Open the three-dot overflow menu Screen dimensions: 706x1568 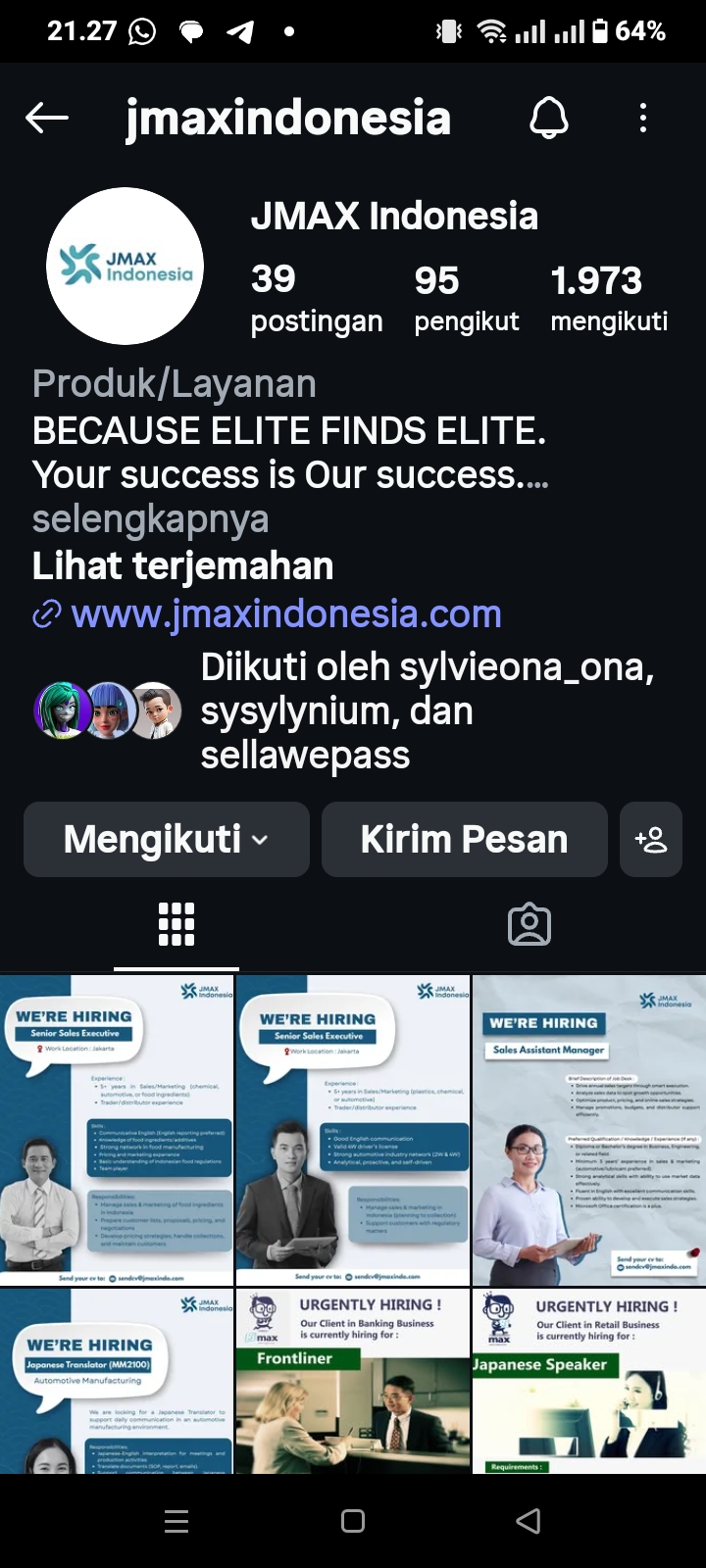click(643, 119)
